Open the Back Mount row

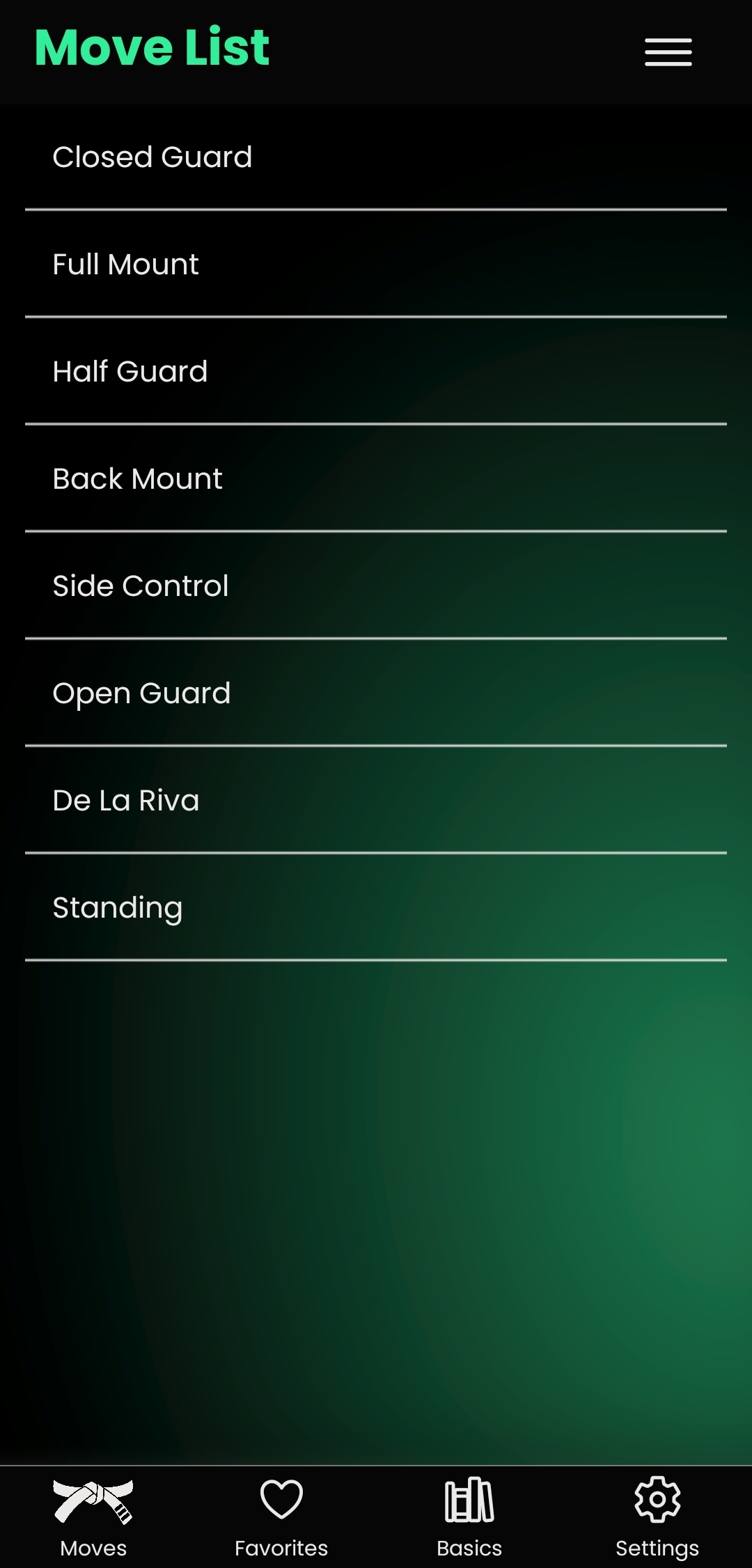[x=138, y=479]
